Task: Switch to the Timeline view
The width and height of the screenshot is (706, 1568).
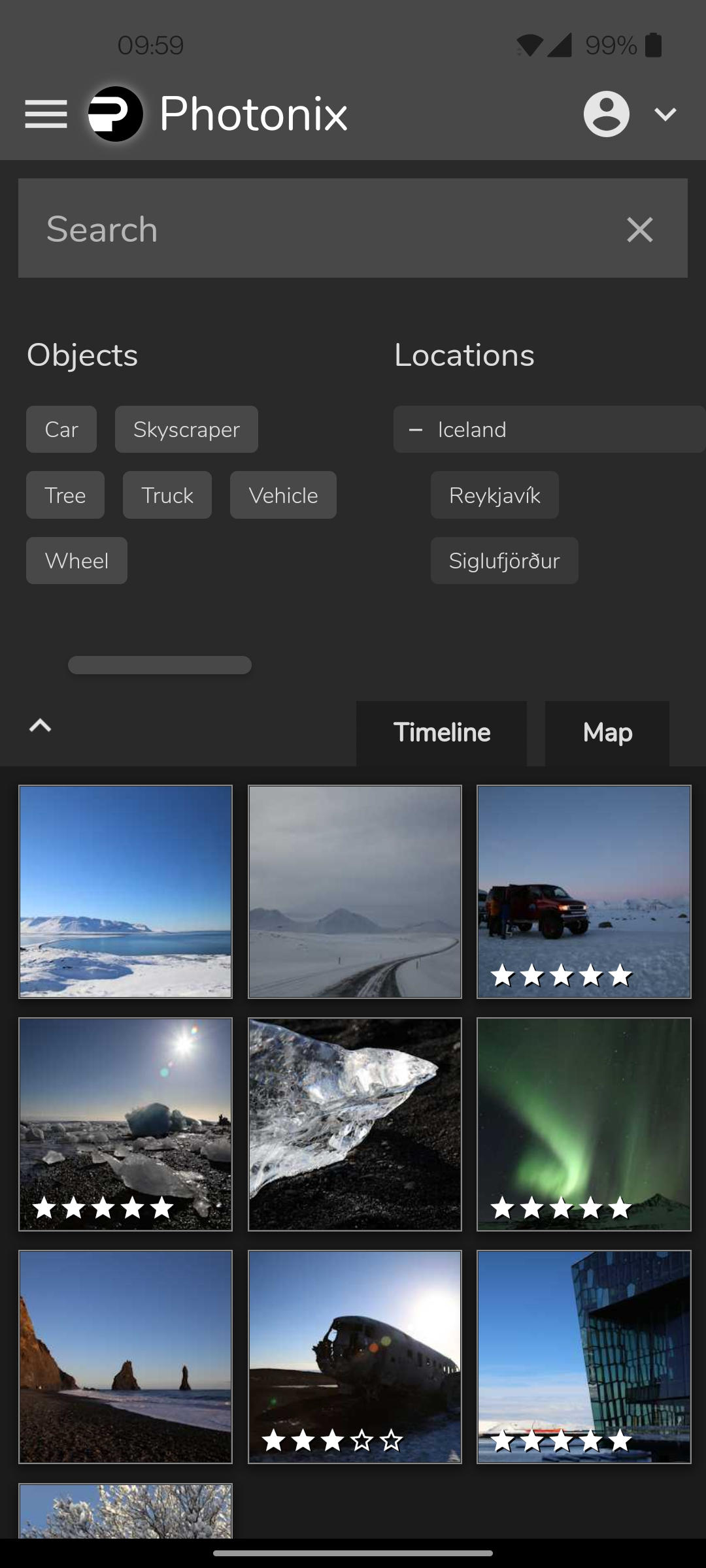Action: point(441,732)
